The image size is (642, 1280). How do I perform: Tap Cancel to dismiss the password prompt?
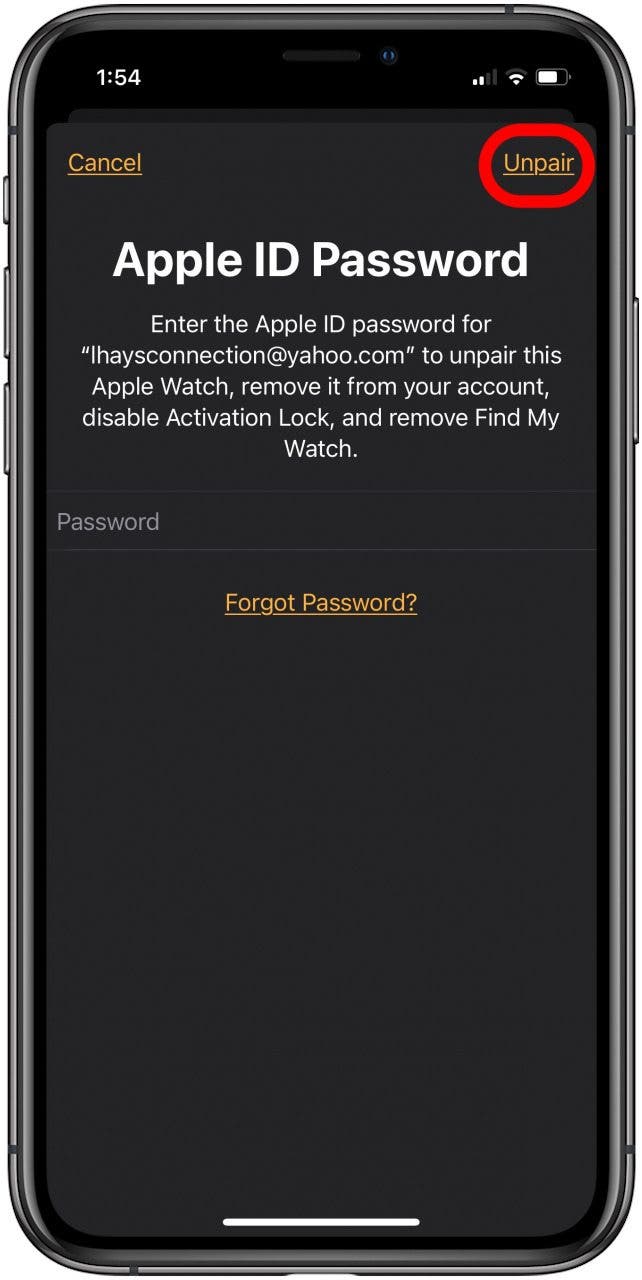click(105, 163)
